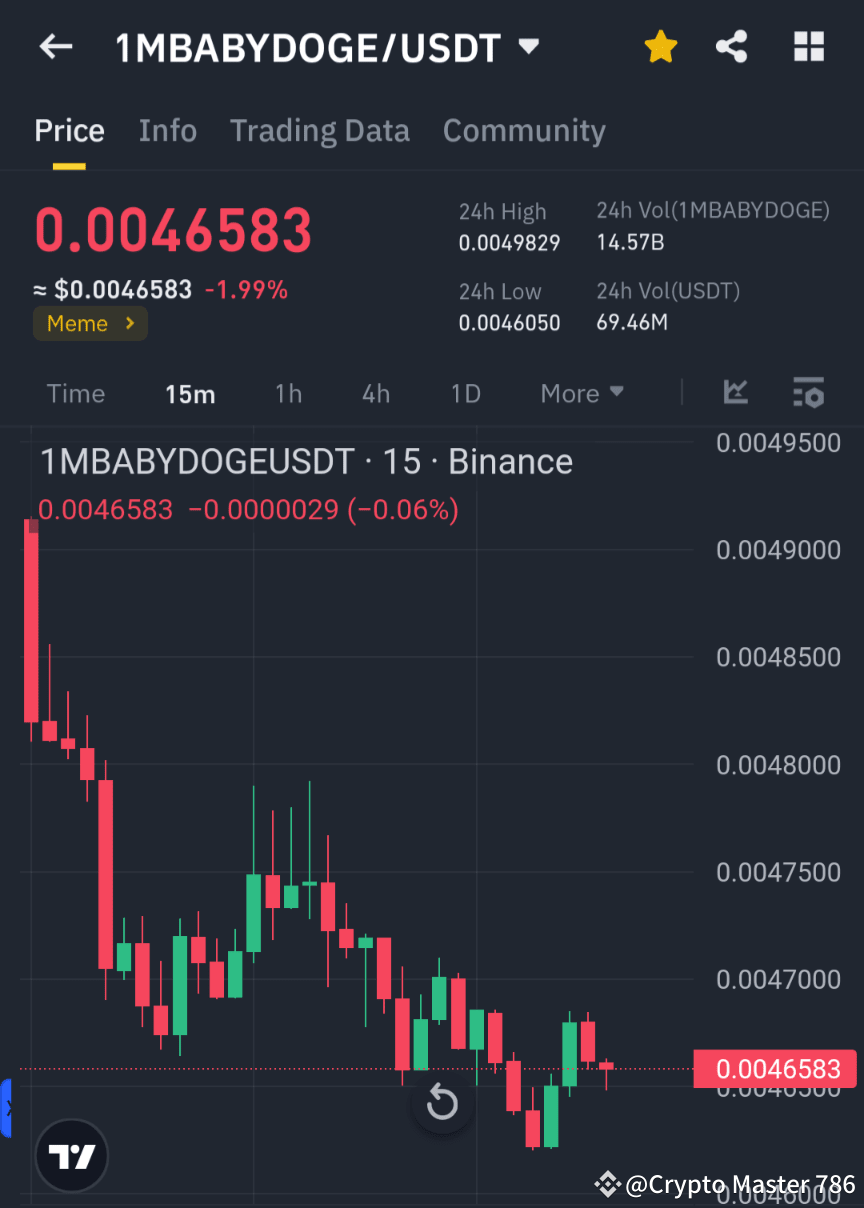Open the Community tab
The image size is (864, 1208).
tap(524, 130)
